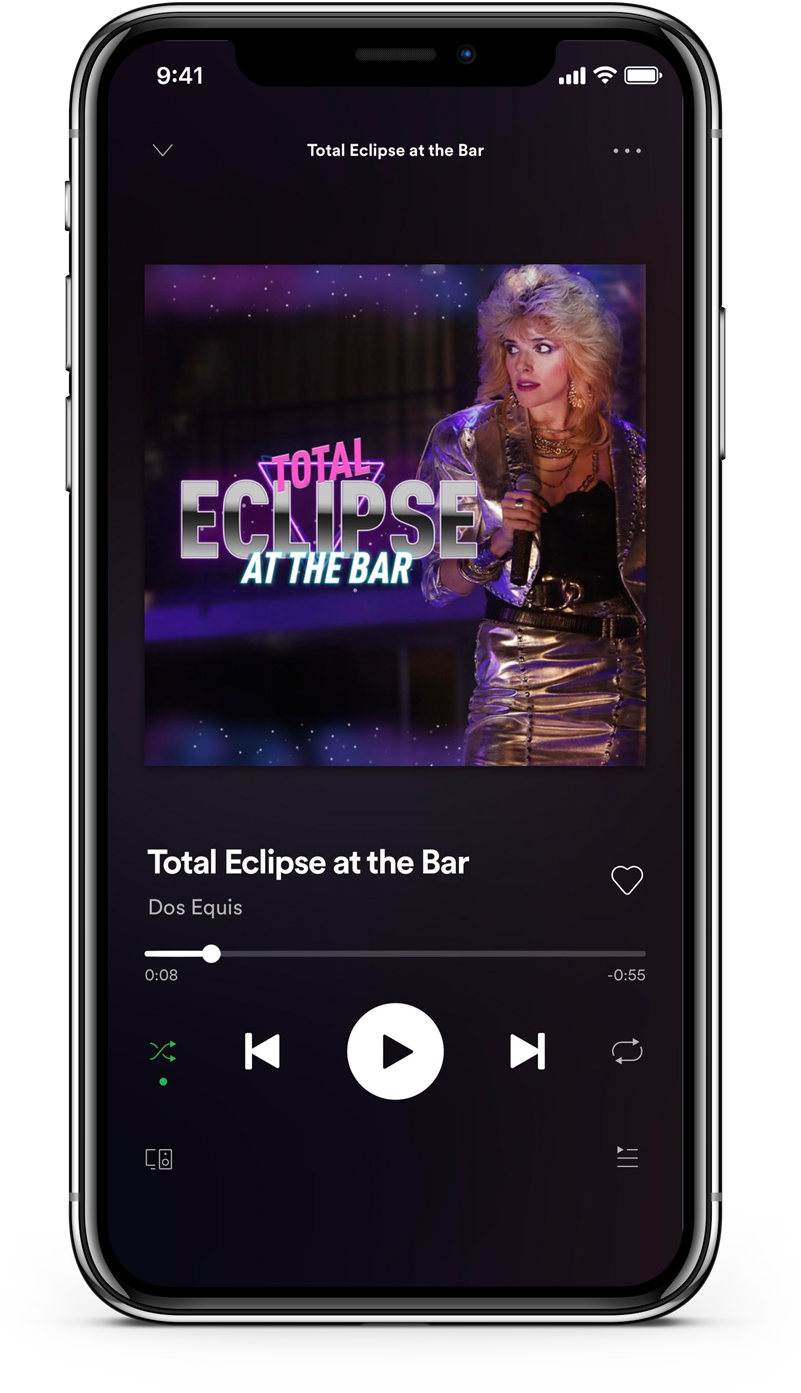Open the three-dot options menu
This screenshot has height=1393, width=801.
(x=627, y=151)
